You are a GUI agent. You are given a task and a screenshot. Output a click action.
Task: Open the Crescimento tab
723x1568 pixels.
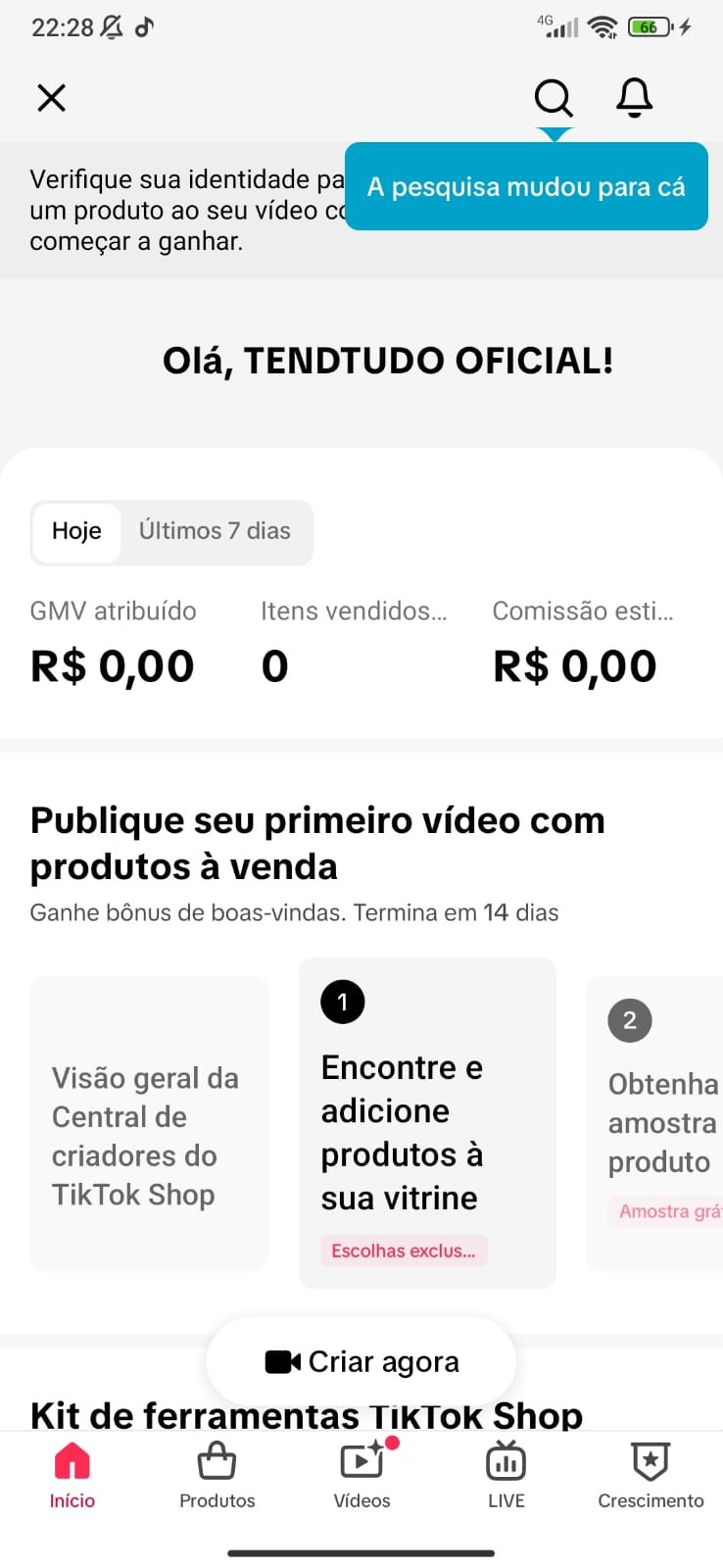(x=651, y=1475)
